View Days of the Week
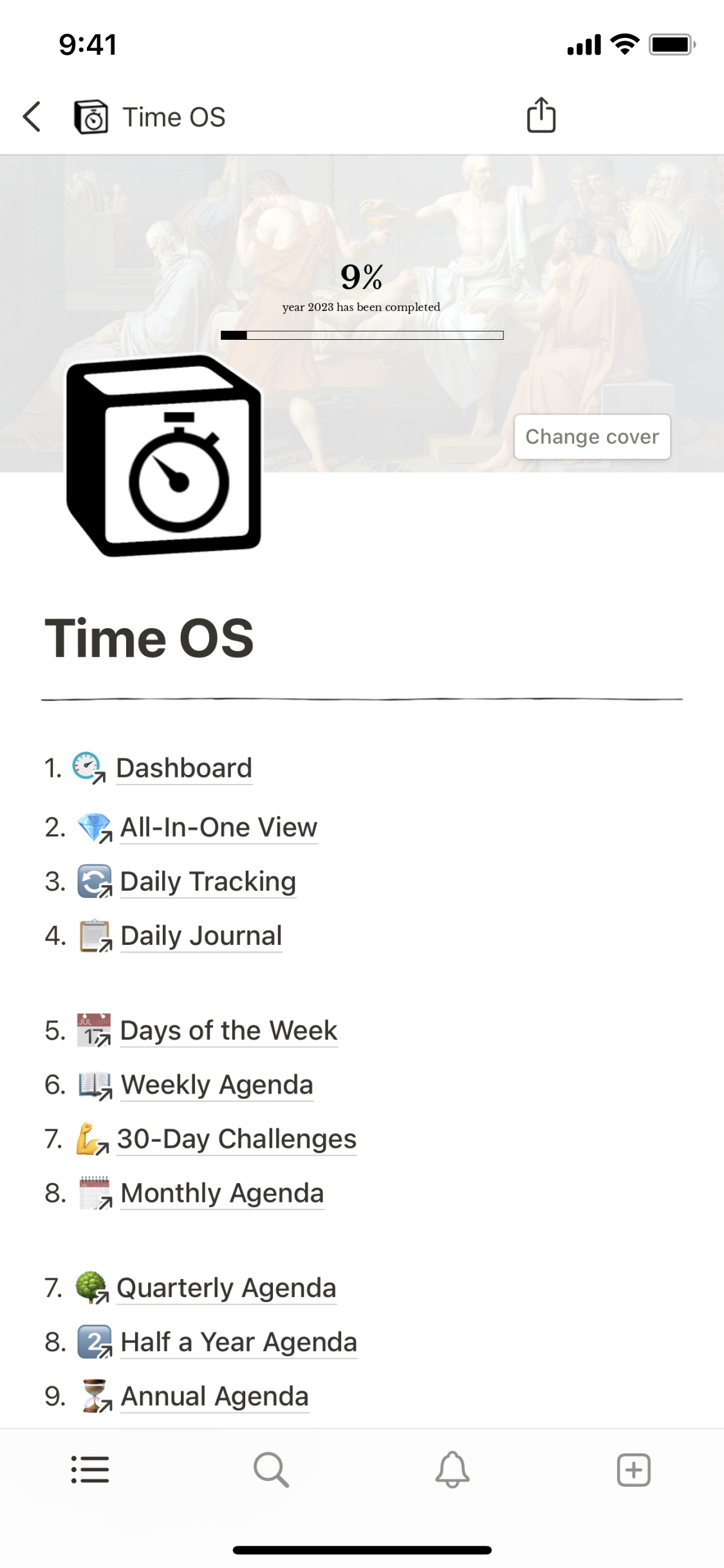Image resolution: width=724 pixels, height=1568 pixels. tap(228, 1031)
